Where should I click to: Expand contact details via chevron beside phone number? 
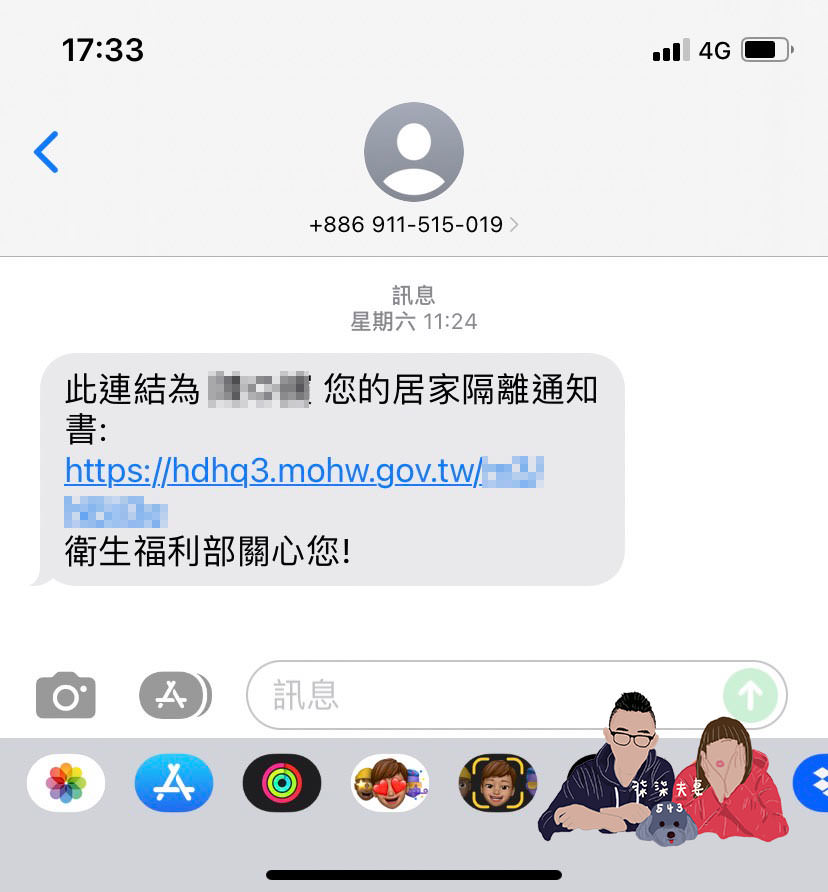[x=513, y=224]
